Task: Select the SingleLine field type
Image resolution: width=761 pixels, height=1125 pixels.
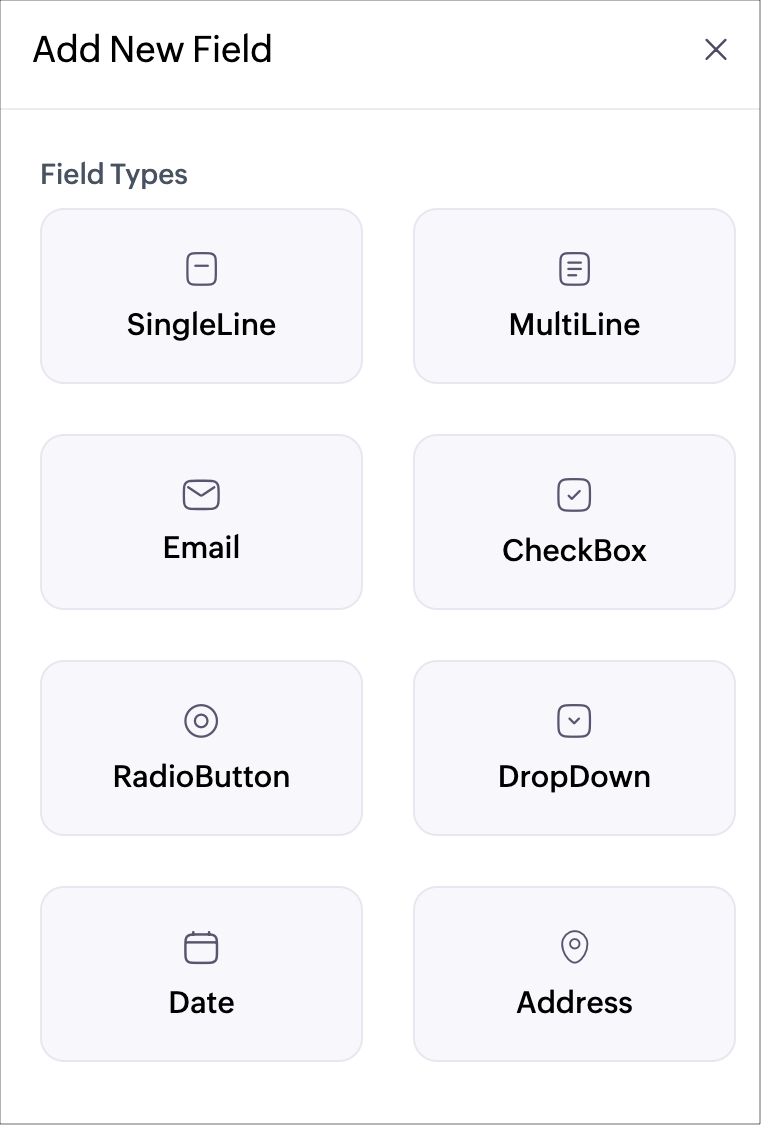Action: pos(201,296)
